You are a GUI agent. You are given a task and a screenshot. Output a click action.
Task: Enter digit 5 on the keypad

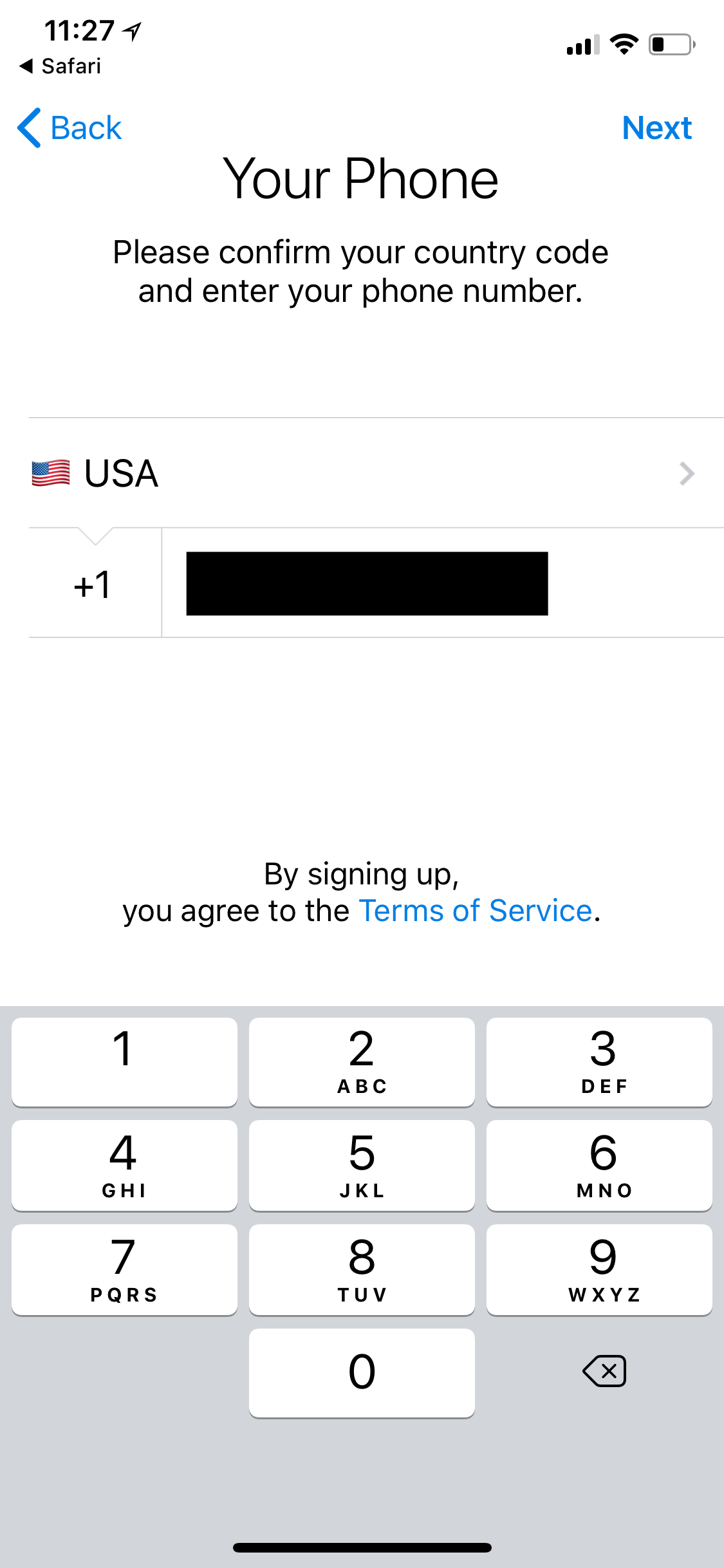point(362,1164)
